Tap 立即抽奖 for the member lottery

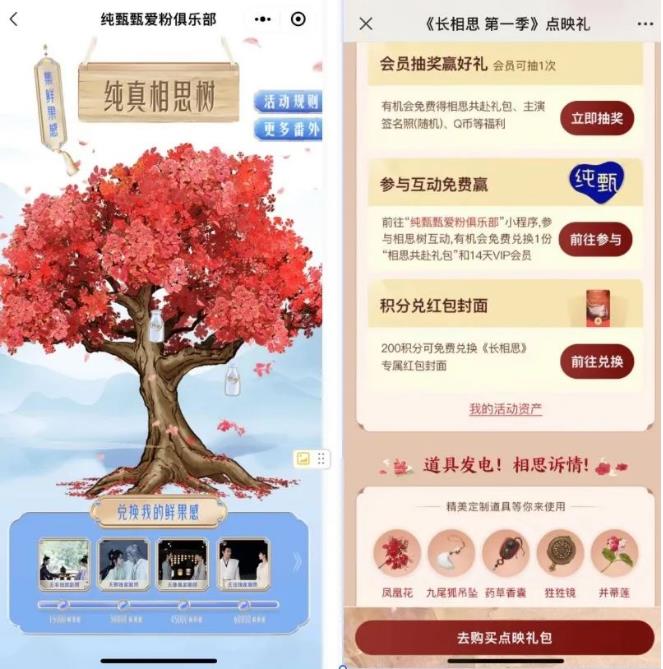pyautogui.click(x=596, y=119)
